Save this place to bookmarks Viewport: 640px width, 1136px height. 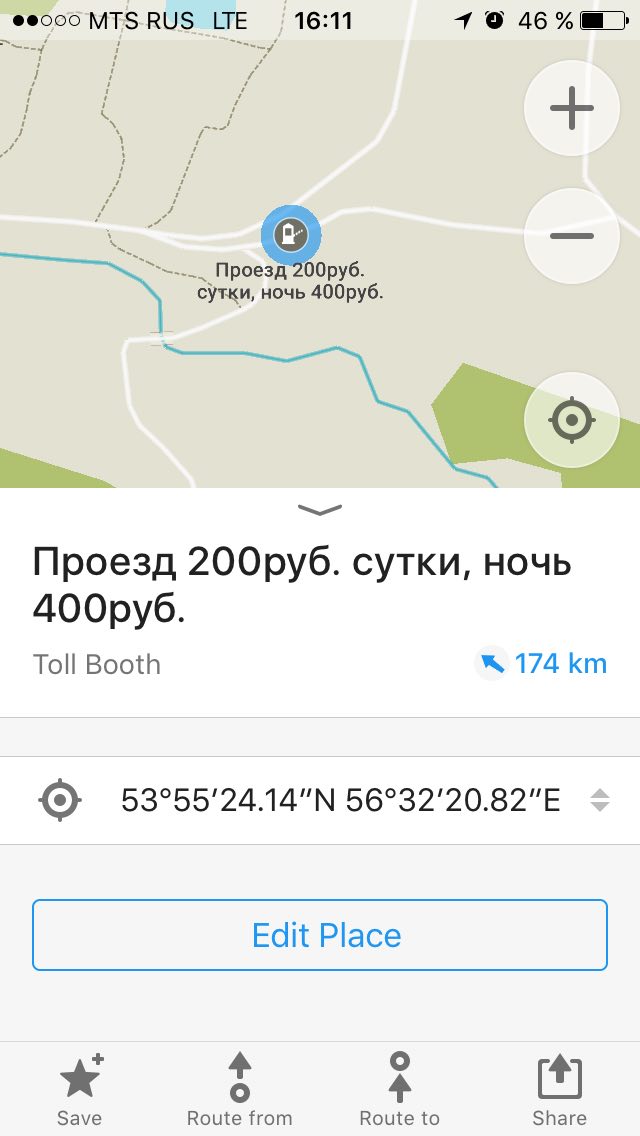pyautogui.click(x=80, y=1090)
